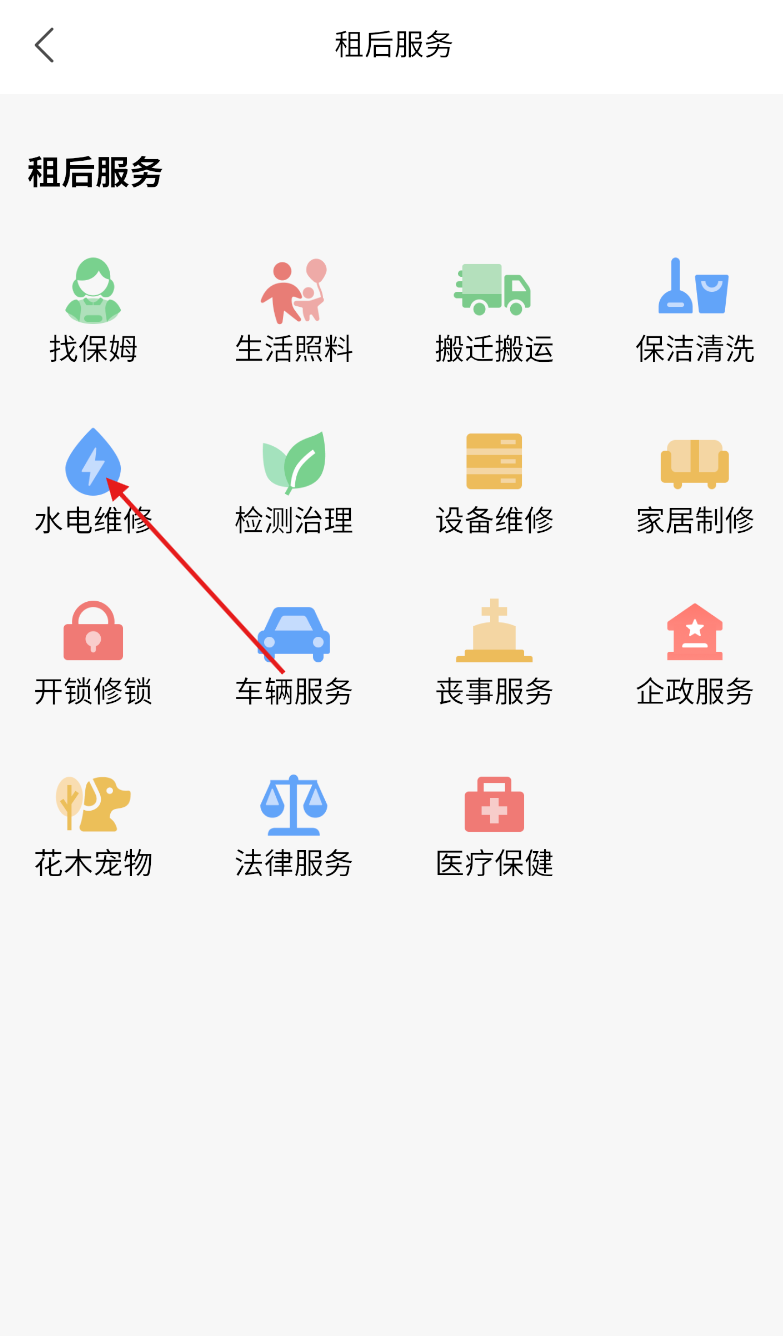783x1336 pixels.
Task: Choose 车辆服务 vehicle service
Action: [x=294, y=653]
